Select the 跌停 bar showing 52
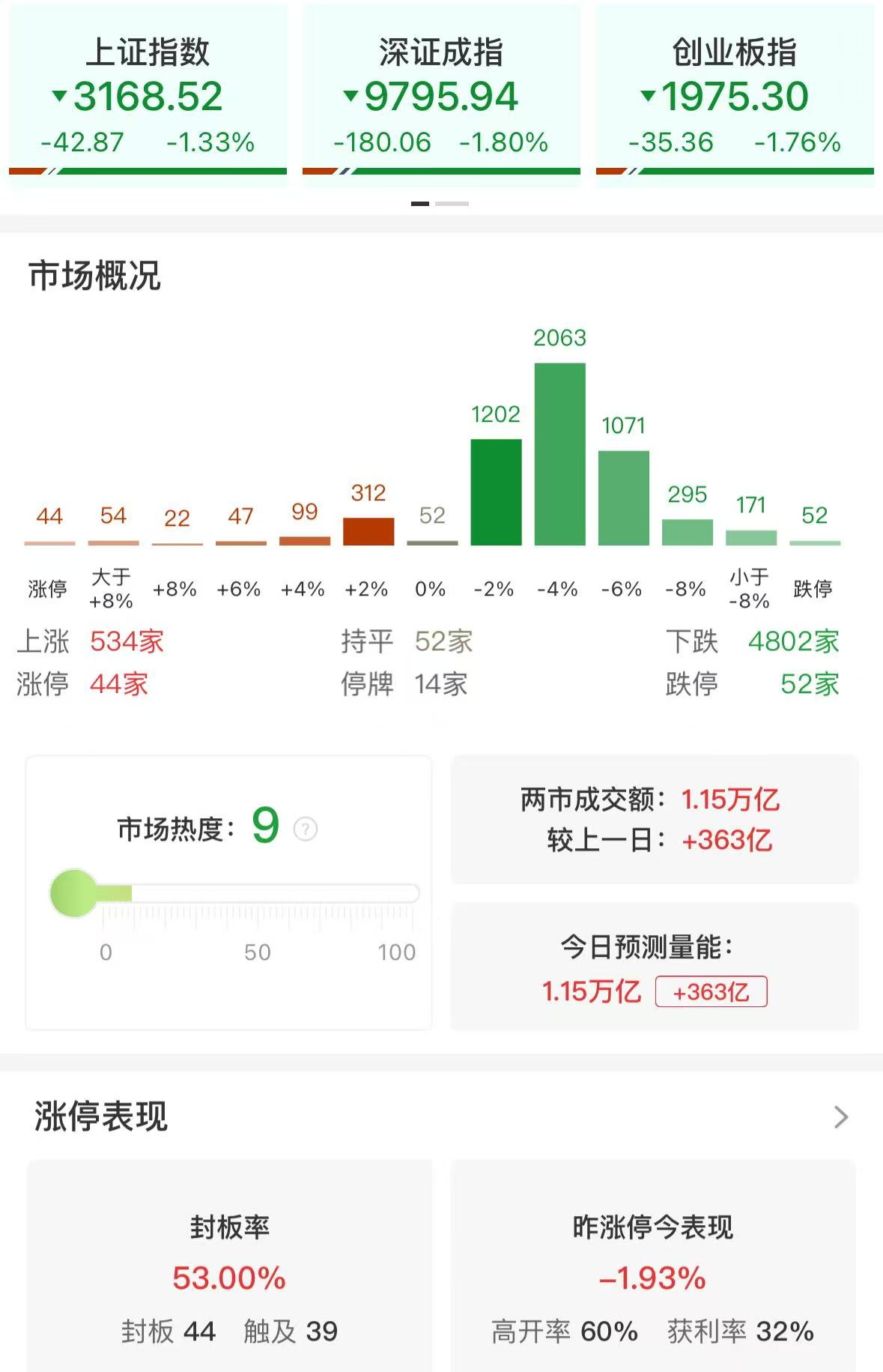The width and height of the screenshot is (883, 1372). coord(815,541)
